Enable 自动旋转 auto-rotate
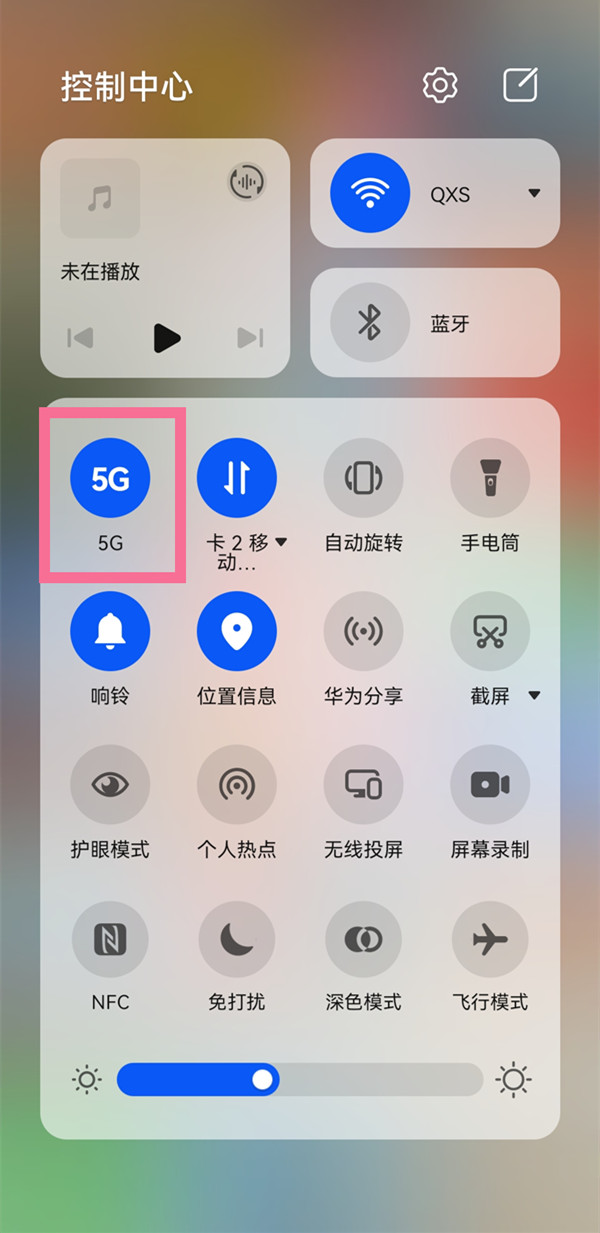This screenshot has height=1233, width=600. point(363,479)
